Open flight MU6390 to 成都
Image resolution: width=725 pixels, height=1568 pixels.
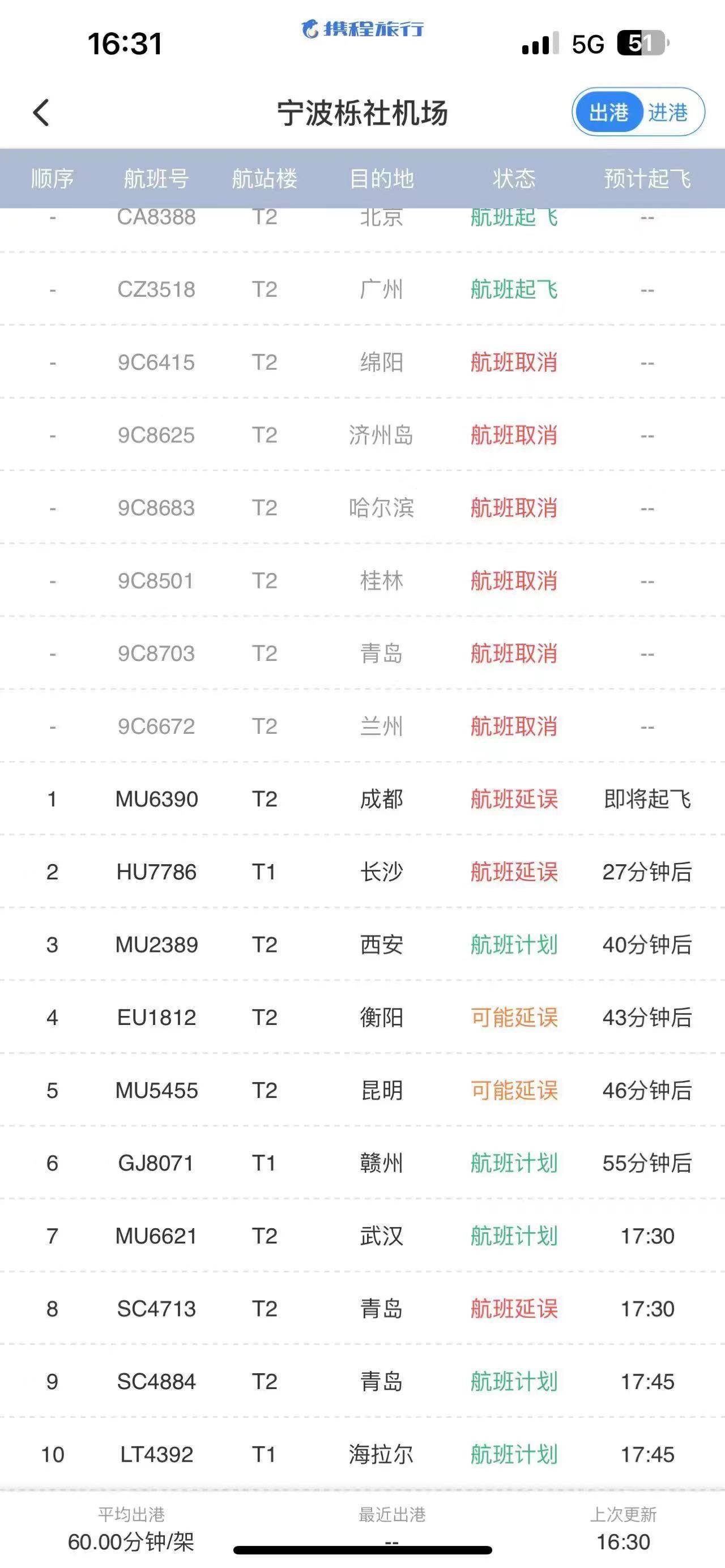(362, 799)
